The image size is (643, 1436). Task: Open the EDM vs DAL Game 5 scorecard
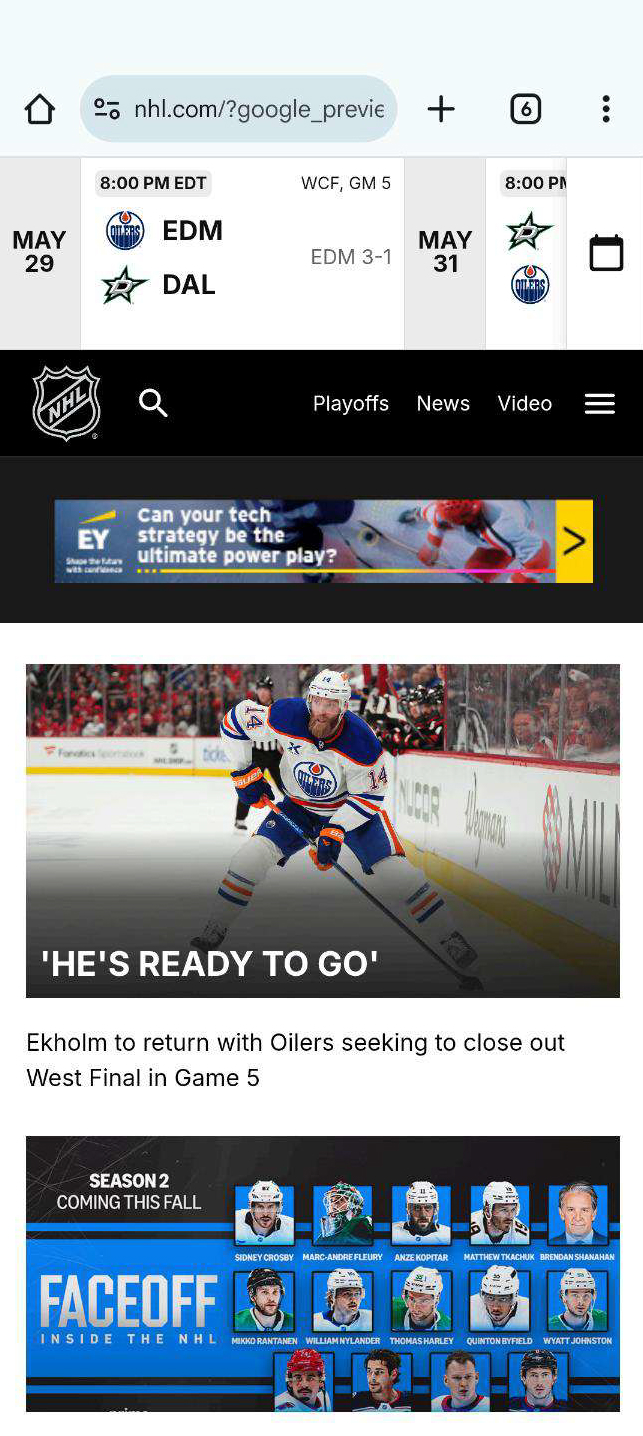click(243, 254)
